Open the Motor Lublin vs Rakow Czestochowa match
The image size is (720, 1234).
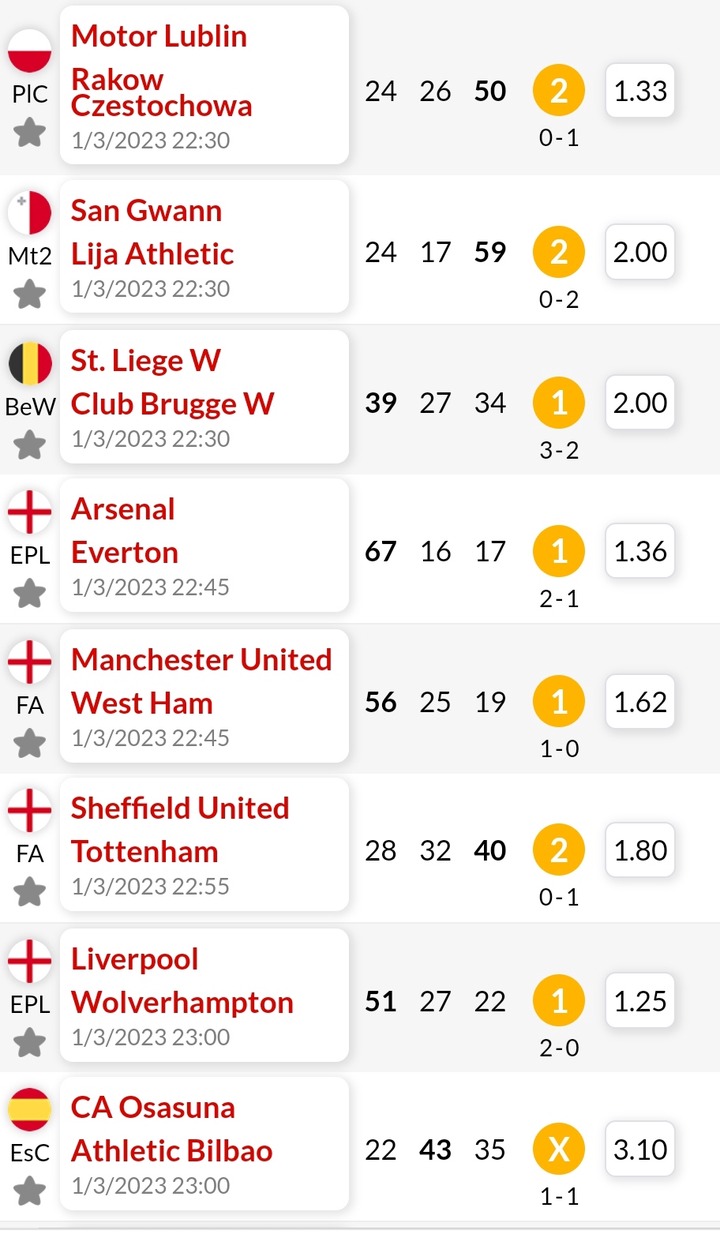pos(204,85)
